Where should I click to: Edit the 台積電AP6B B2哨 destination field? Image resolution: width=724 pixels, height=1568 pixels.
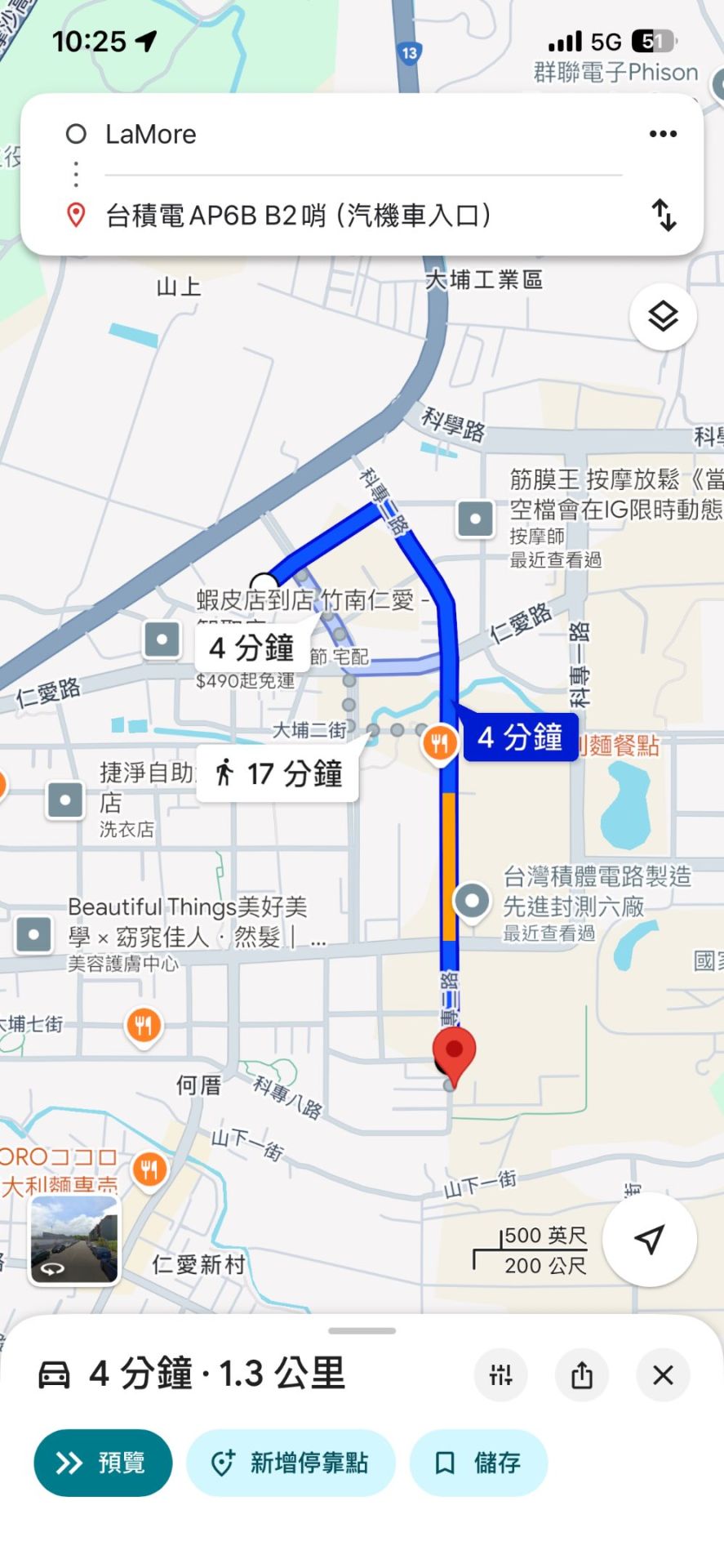pyautogui.click(x=359, y=216)
